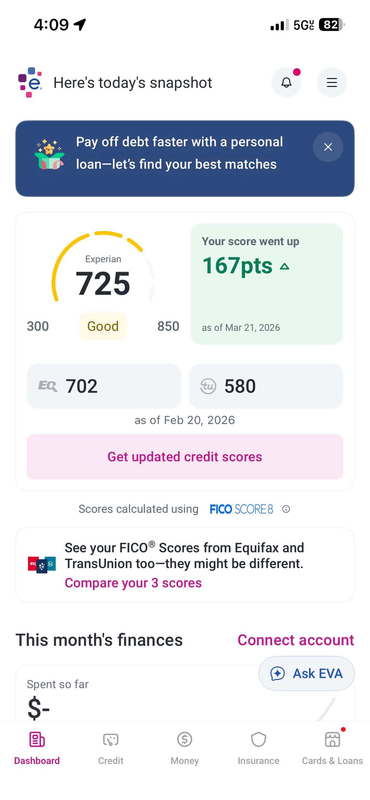
Task: Ask EVA a question
Action: 306,673
